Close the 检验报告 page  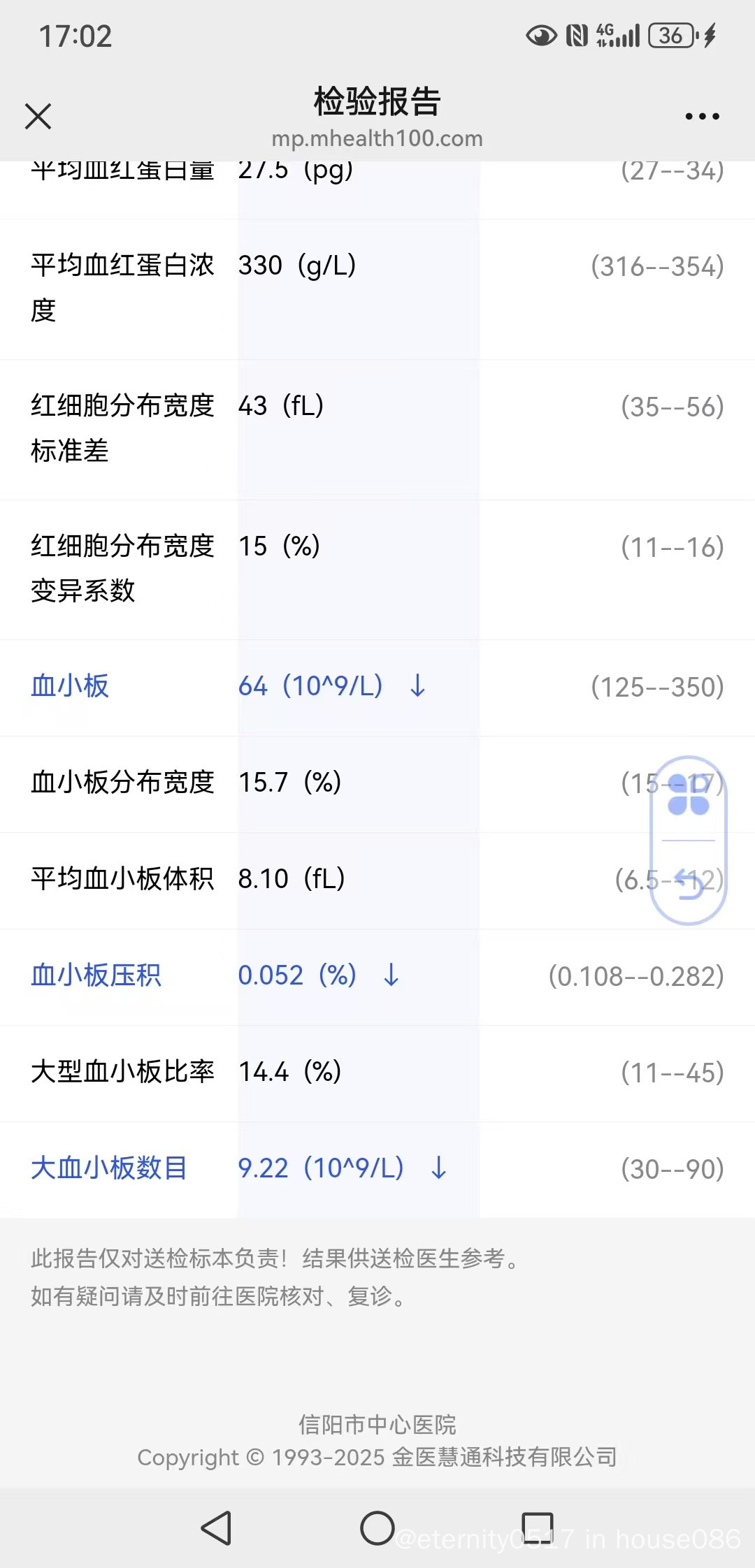(38, 117)
